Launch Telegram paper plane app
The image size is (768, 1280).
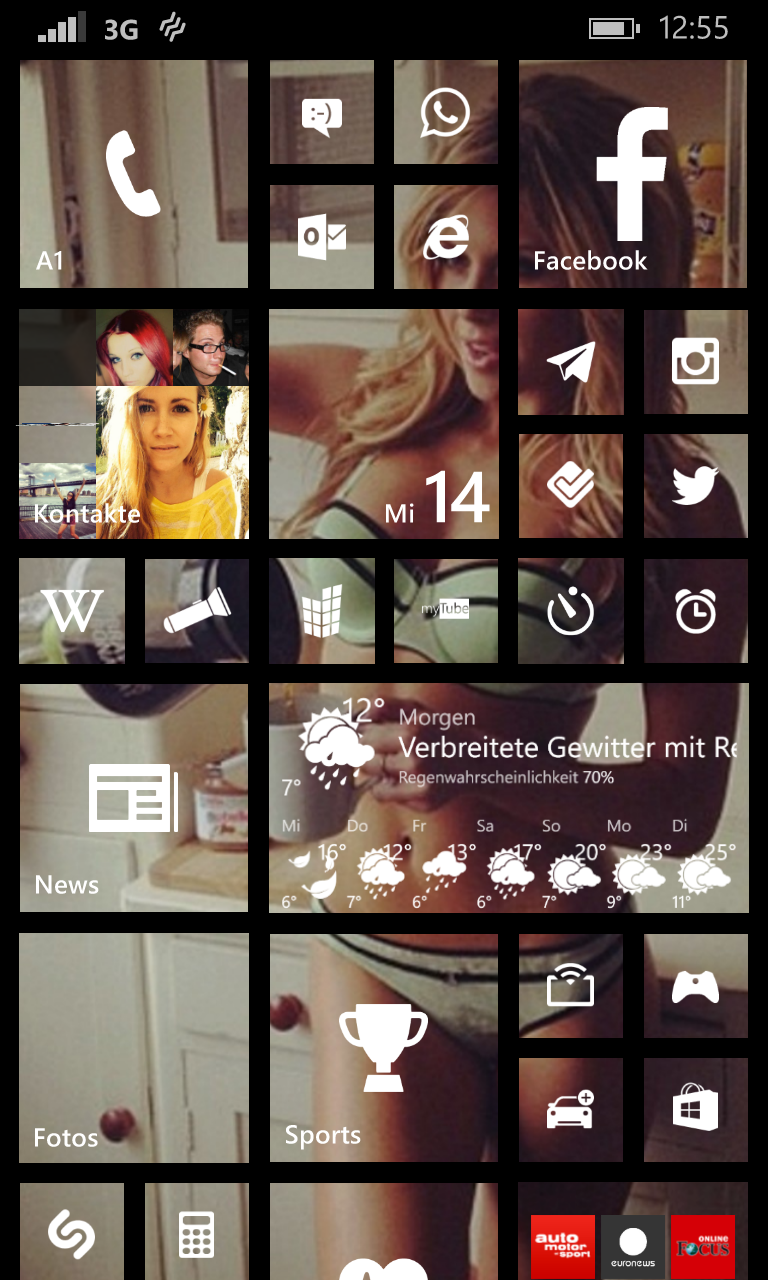570,362
